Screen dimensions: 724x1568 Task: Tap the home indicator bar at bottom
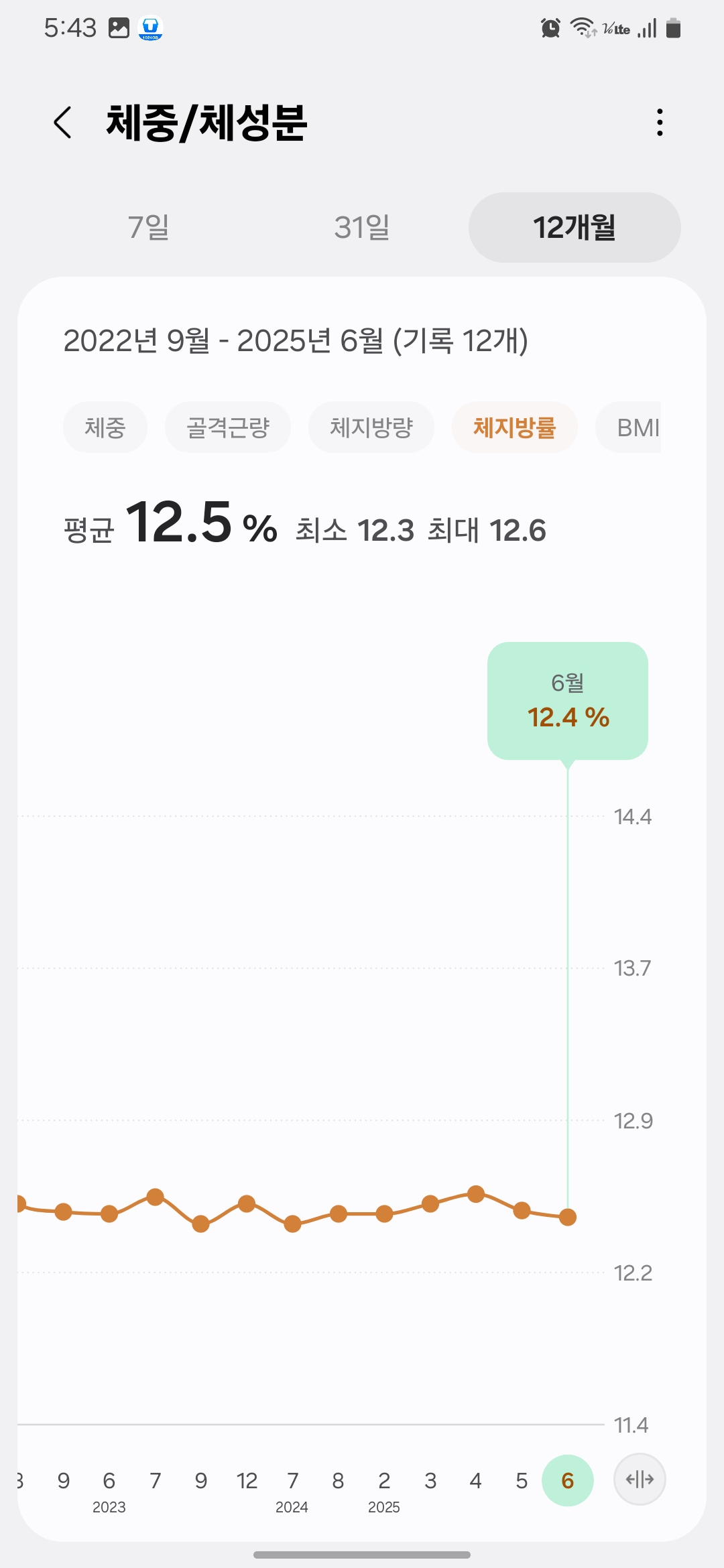362,1553
